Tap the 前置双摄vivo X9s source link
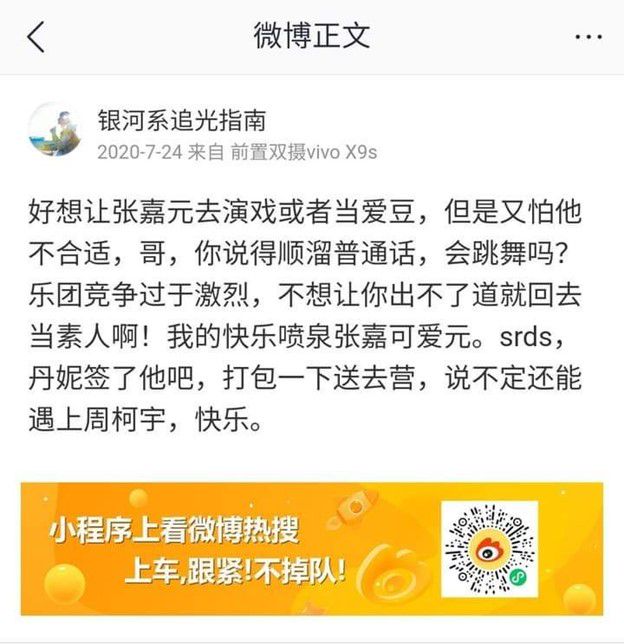This screenshot has width=624, height=644. click(x=303, y=153)
